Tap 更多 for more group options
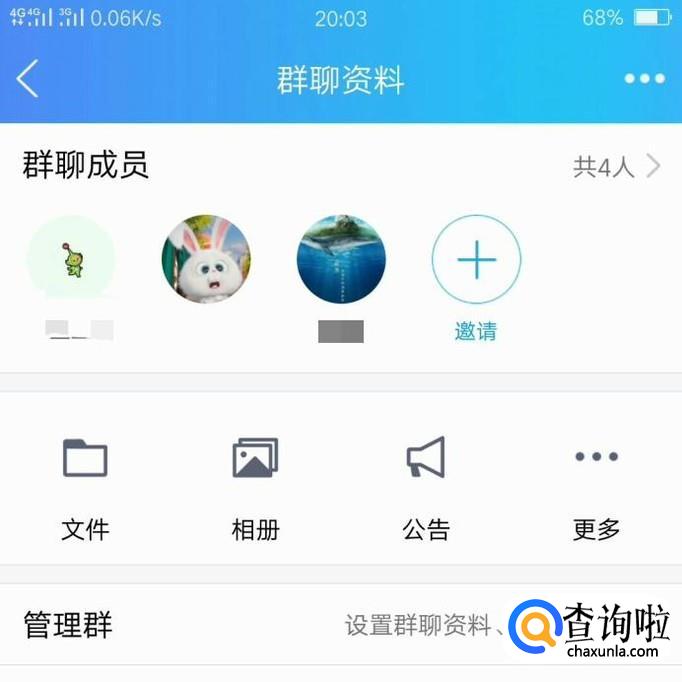The height and width of the screenshot is (682, 682). tap(596, 490)
